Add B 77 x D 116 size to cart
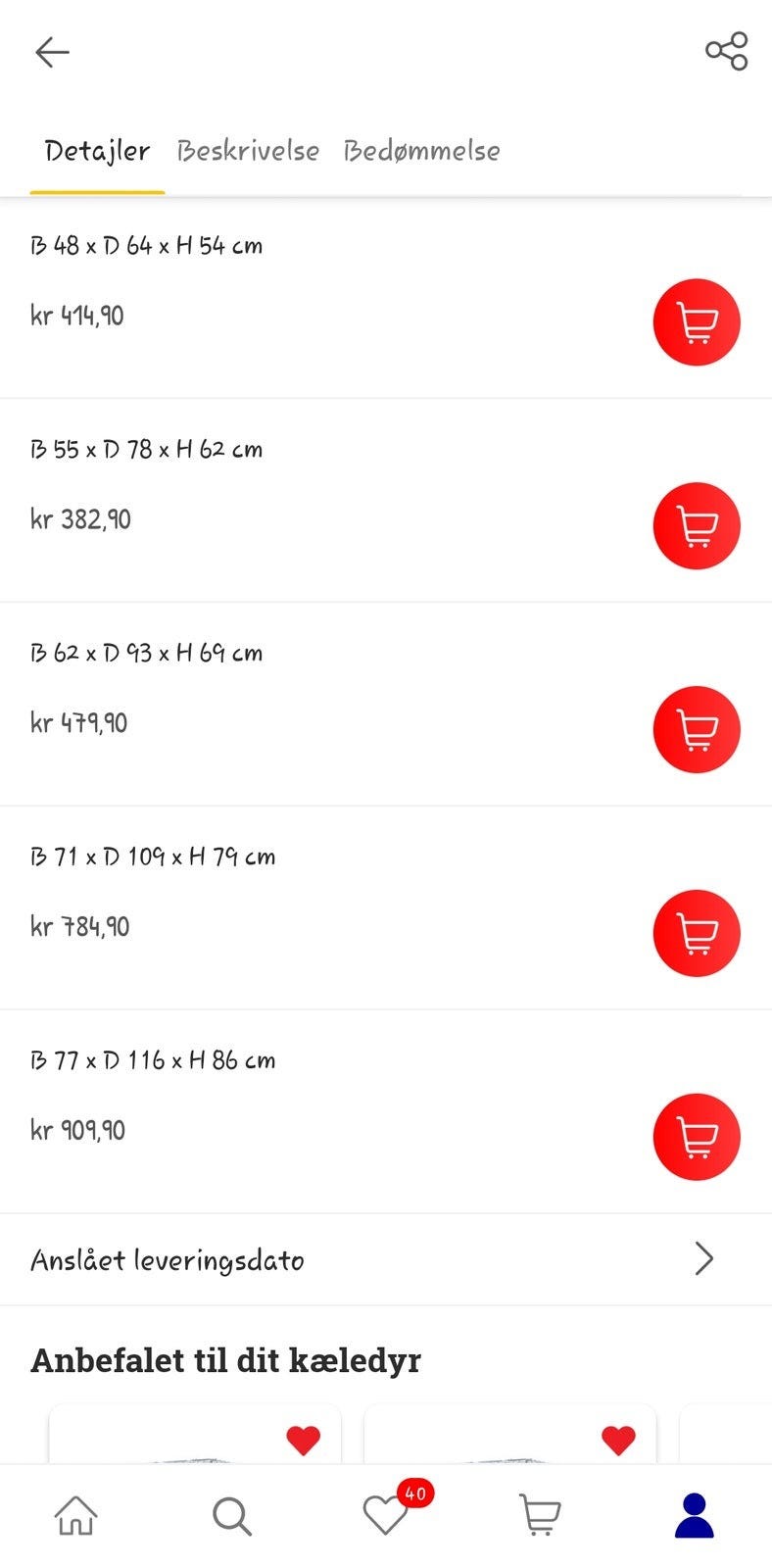 point(697,1137)
